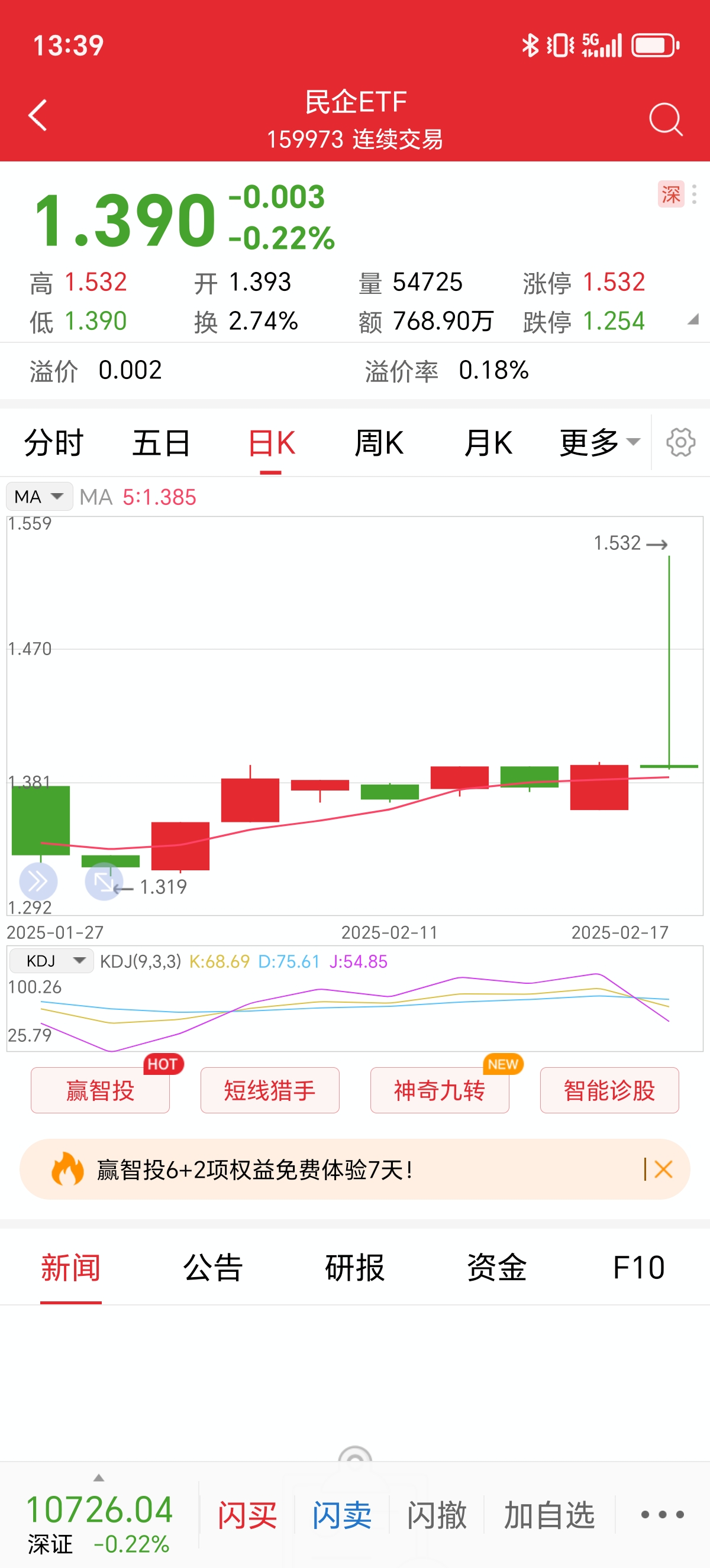The height and width of the screenshot is (1568, 710).
Task: Rotate chart to landscape via the rotate icon
Action: click(104, 881)
